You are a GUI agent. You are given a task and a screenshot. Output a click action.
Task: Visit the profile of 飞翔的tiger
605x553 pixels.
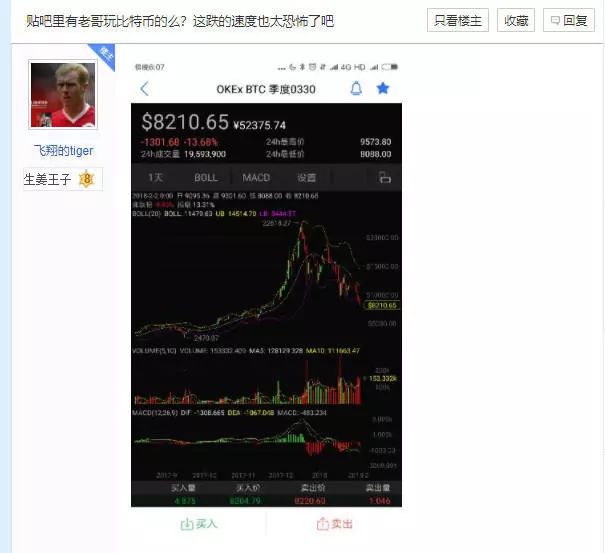(x=63, y=151)
